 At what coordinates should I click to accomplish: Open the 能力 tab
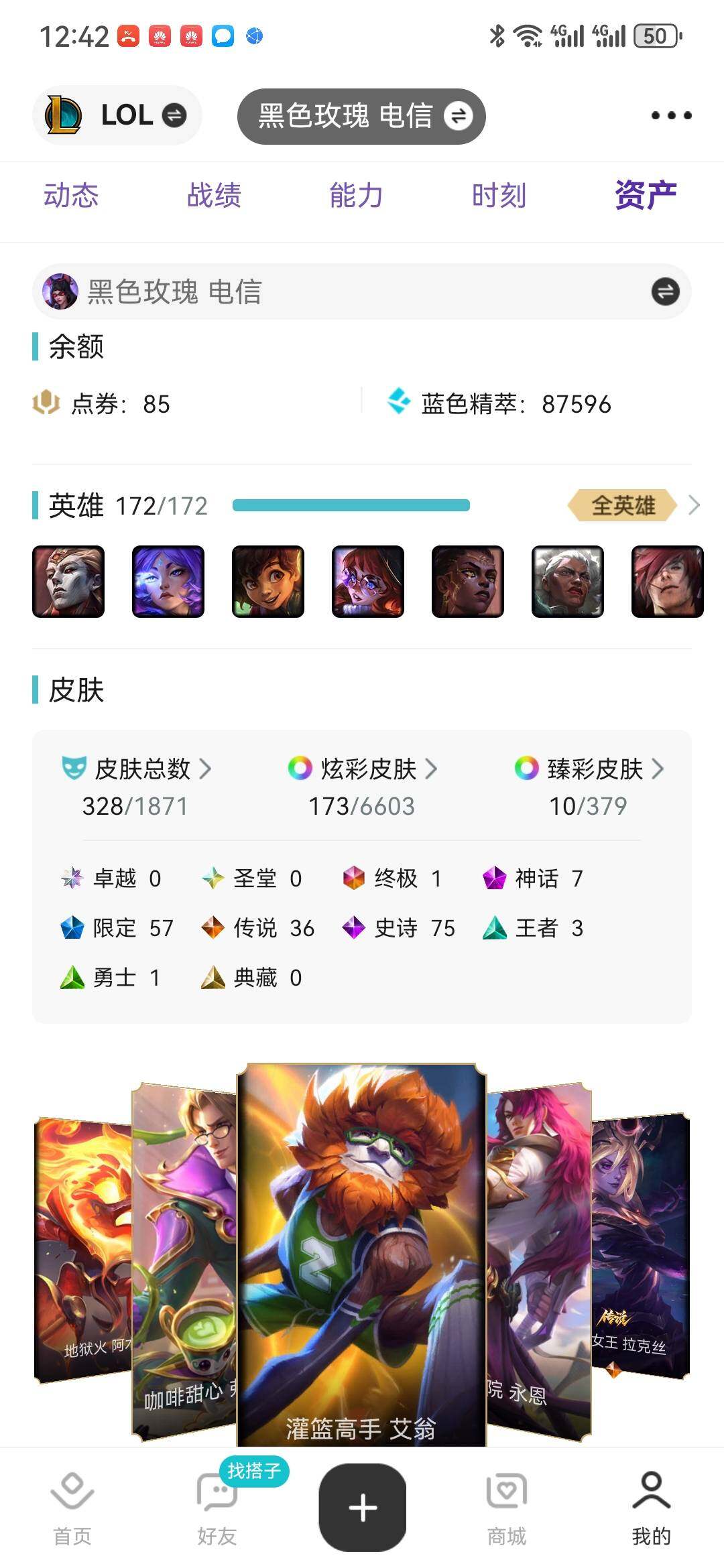tap(356, 196)
